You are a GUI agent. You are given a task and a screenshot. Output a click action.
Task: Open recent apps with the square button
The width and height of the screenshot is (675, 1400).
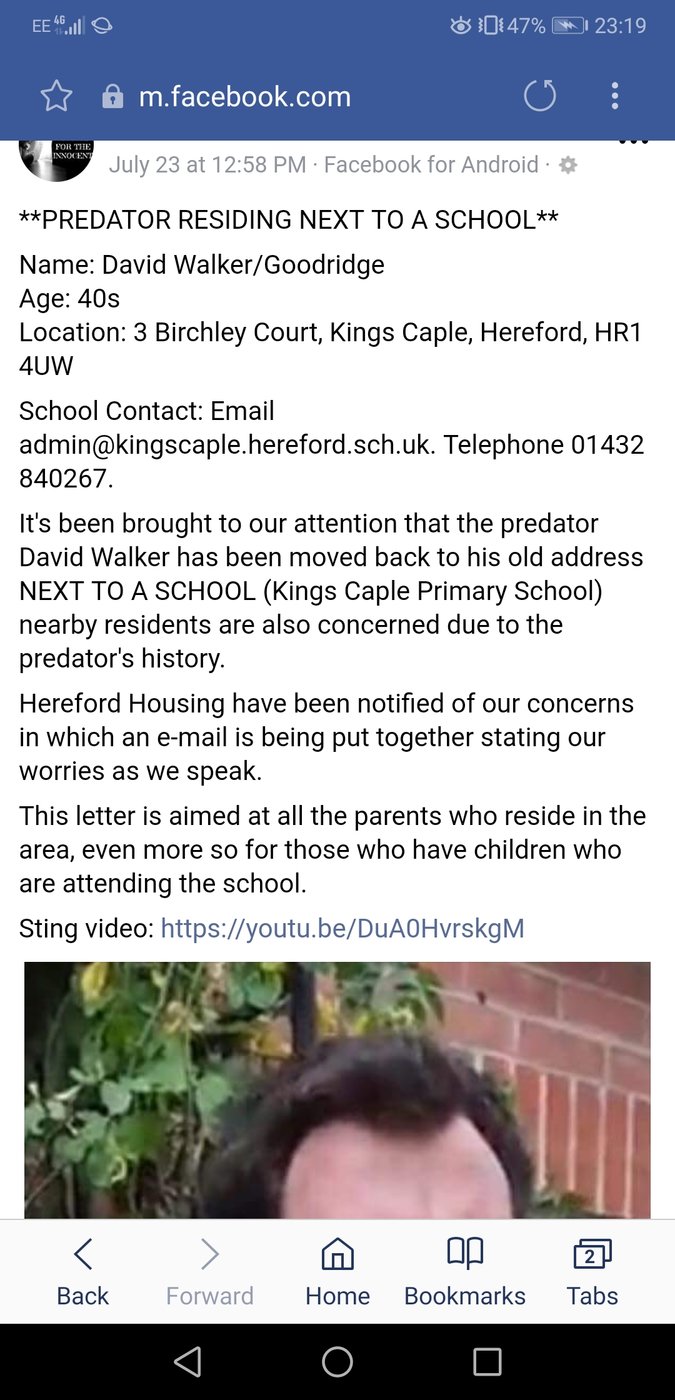[487, 1361]
